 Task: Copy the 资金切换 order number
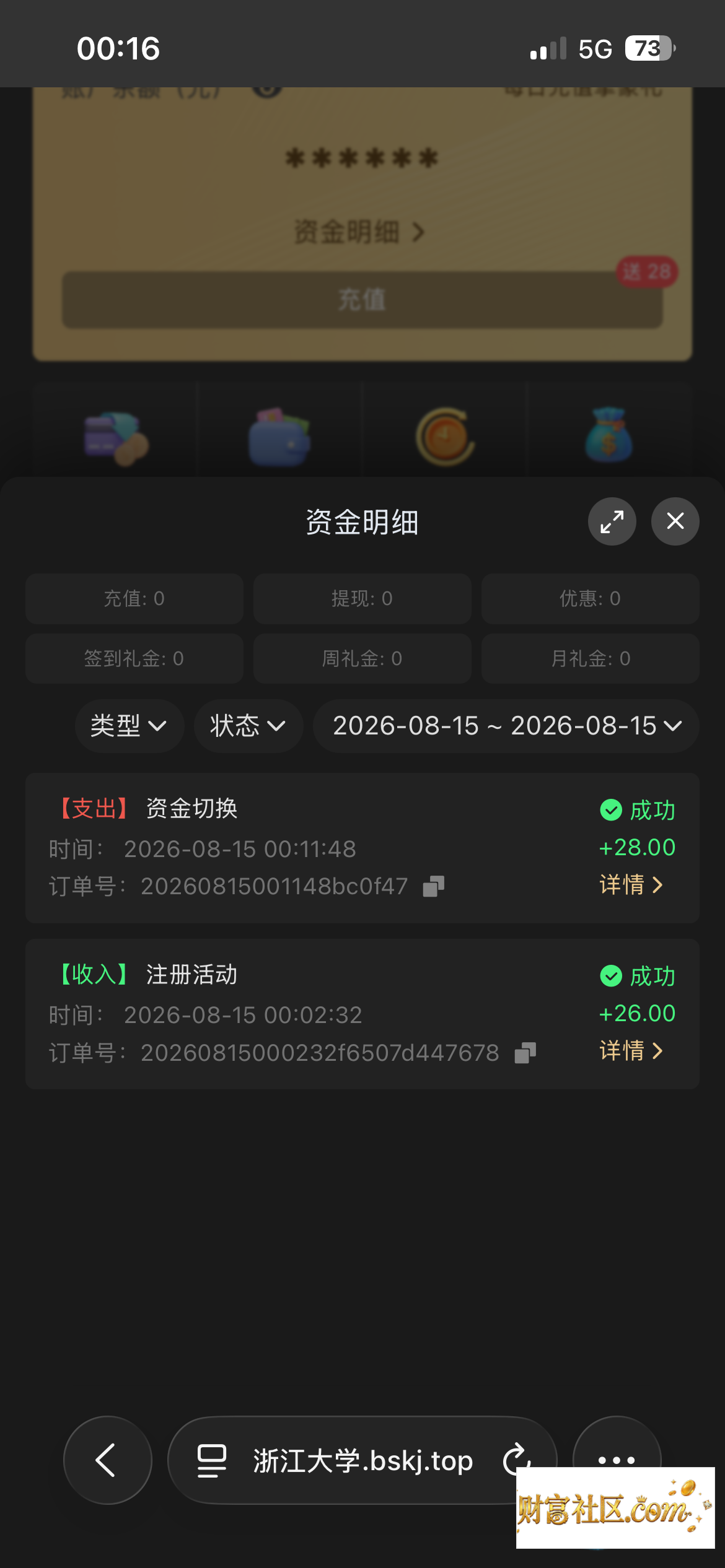(434, 886)
